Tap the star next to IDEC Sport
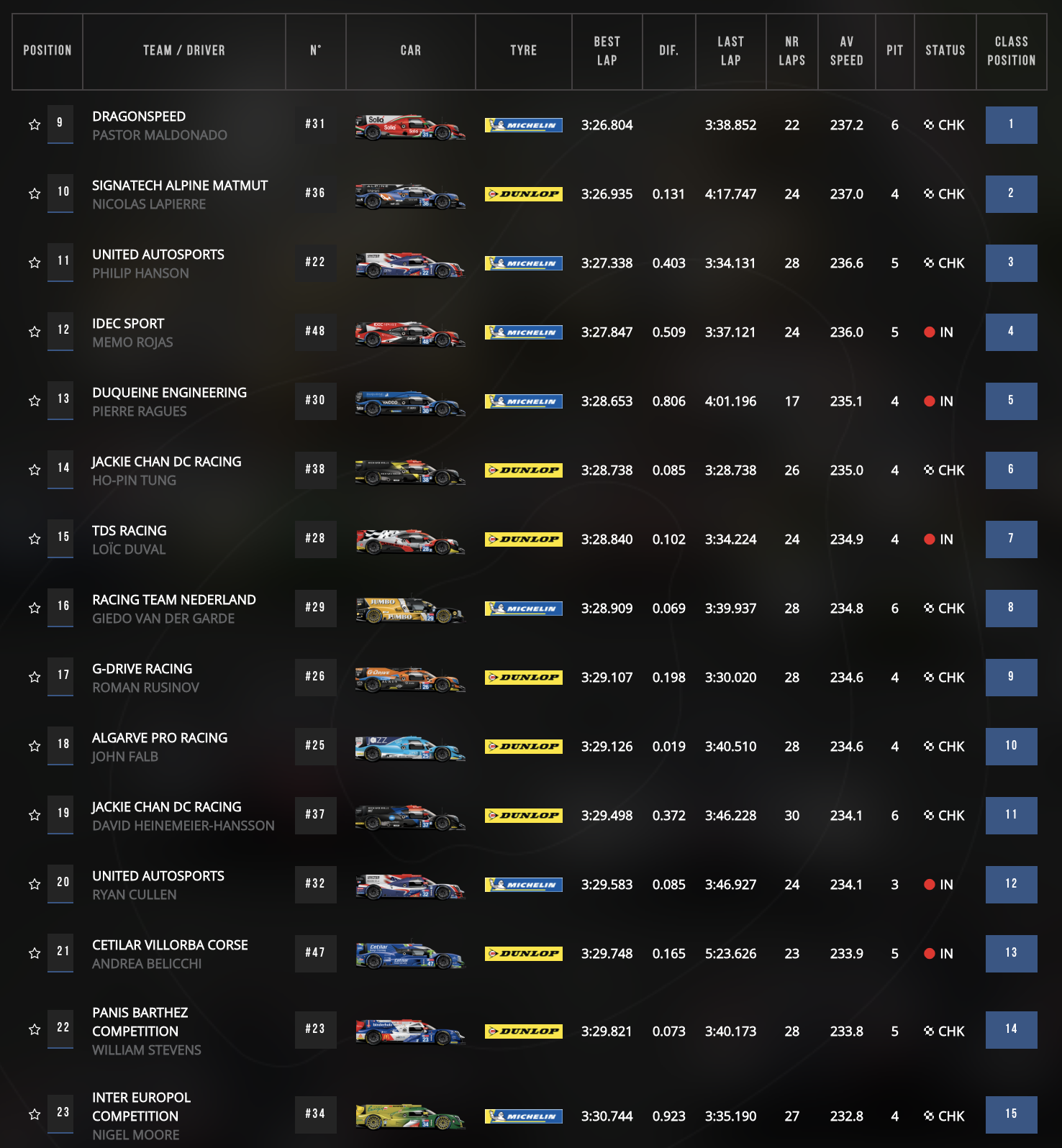Image resolution: width=1062 pixels, height=1148 pixels. (x=35, y=332)
